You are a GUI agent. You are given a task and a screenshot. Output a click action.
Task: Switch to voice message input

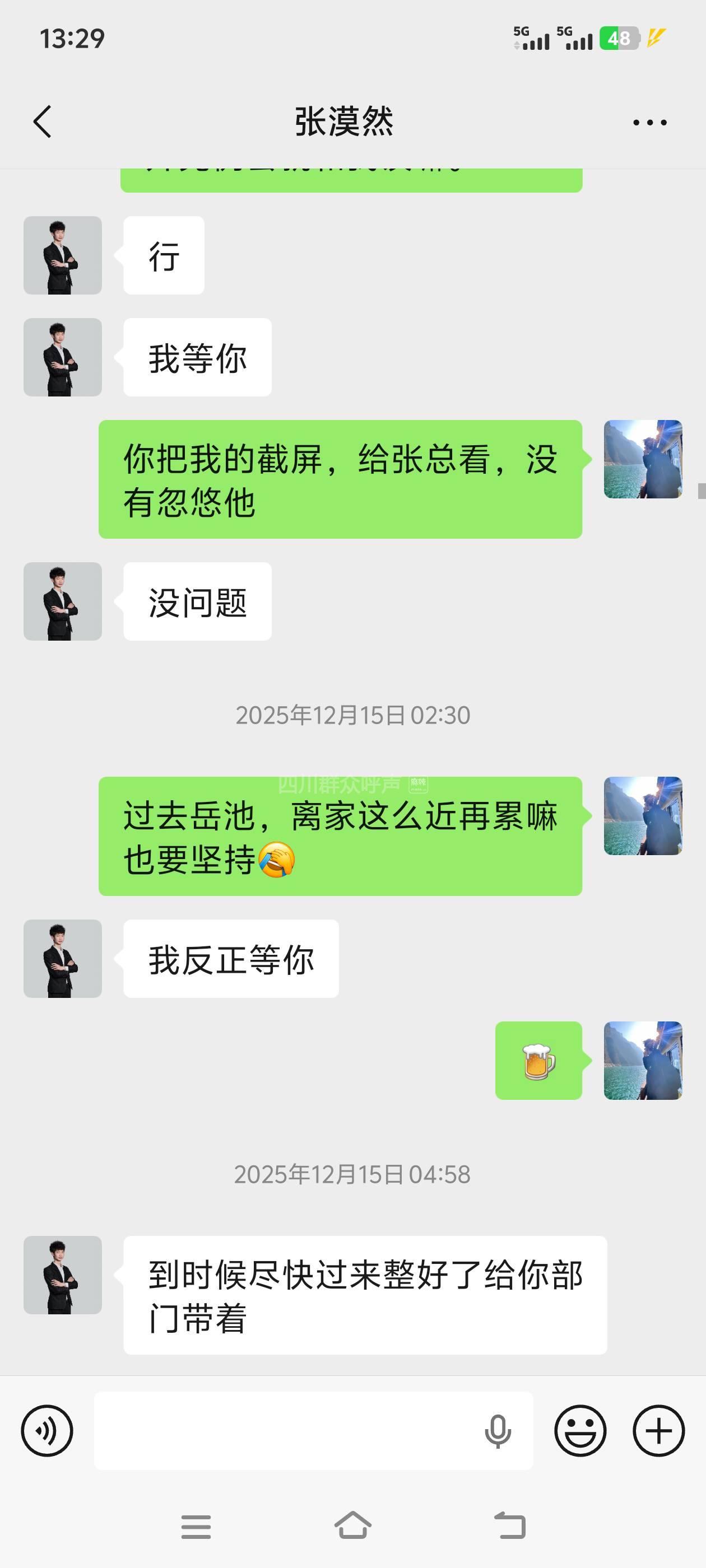tap(47, 1430)
